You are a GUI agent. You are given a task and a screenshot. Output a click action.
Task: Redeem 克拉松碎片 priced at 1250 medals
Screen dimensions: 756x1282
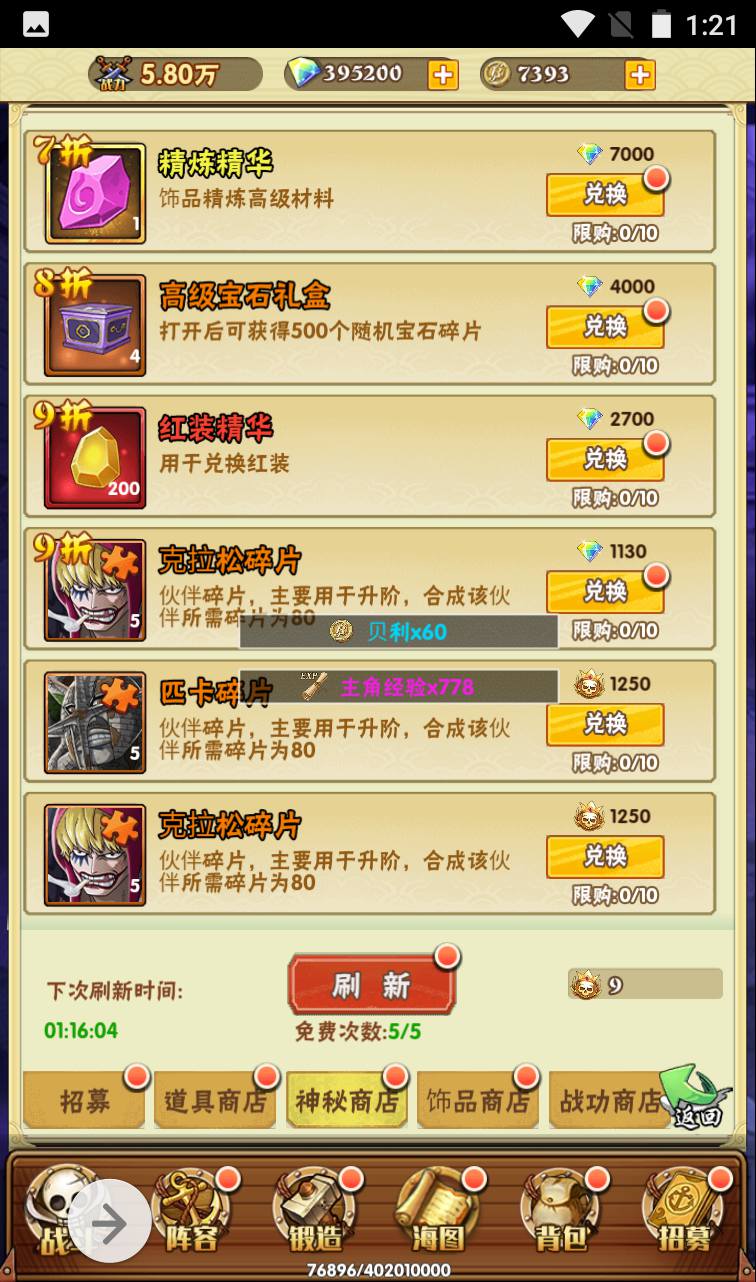pos(604,857)
